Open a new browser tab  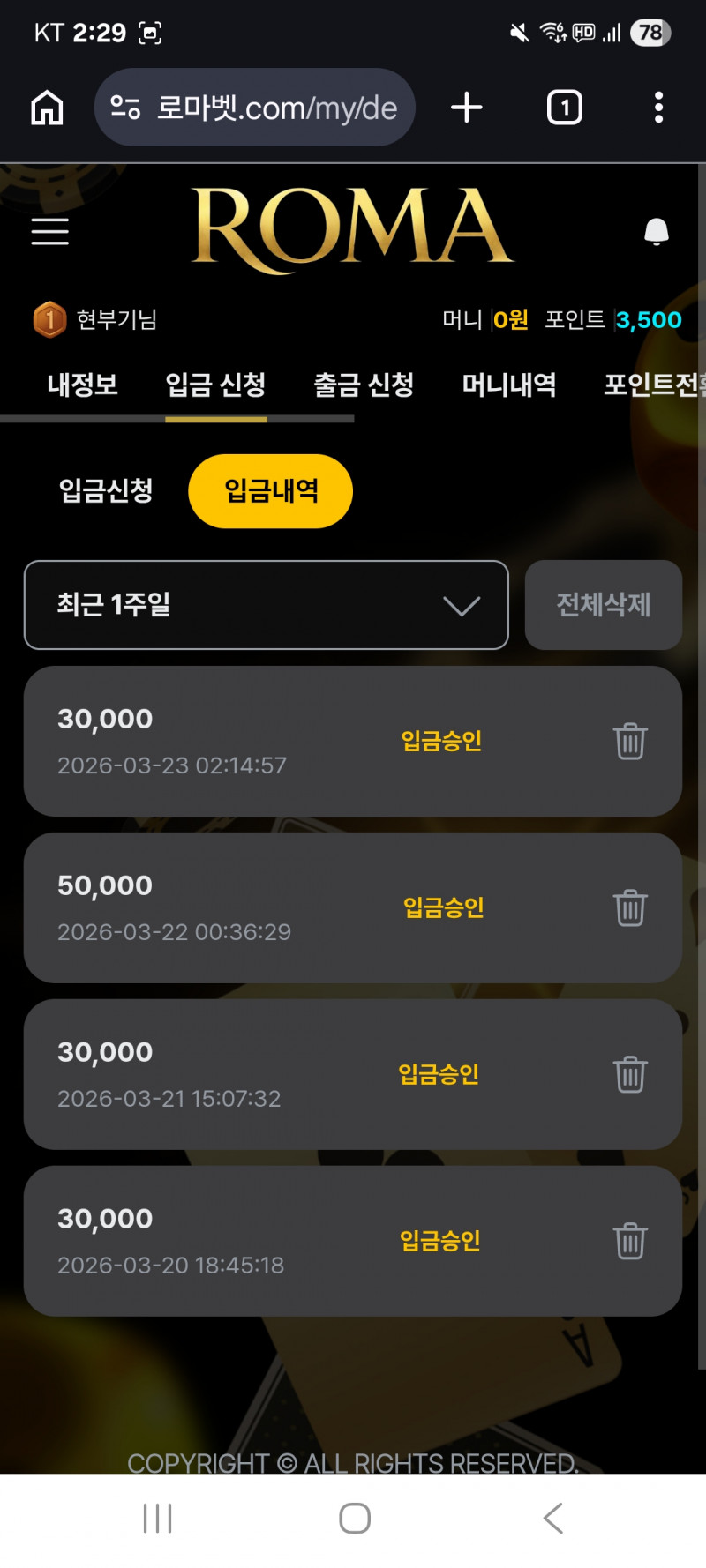pyautogui.click(x=467, y=108)
